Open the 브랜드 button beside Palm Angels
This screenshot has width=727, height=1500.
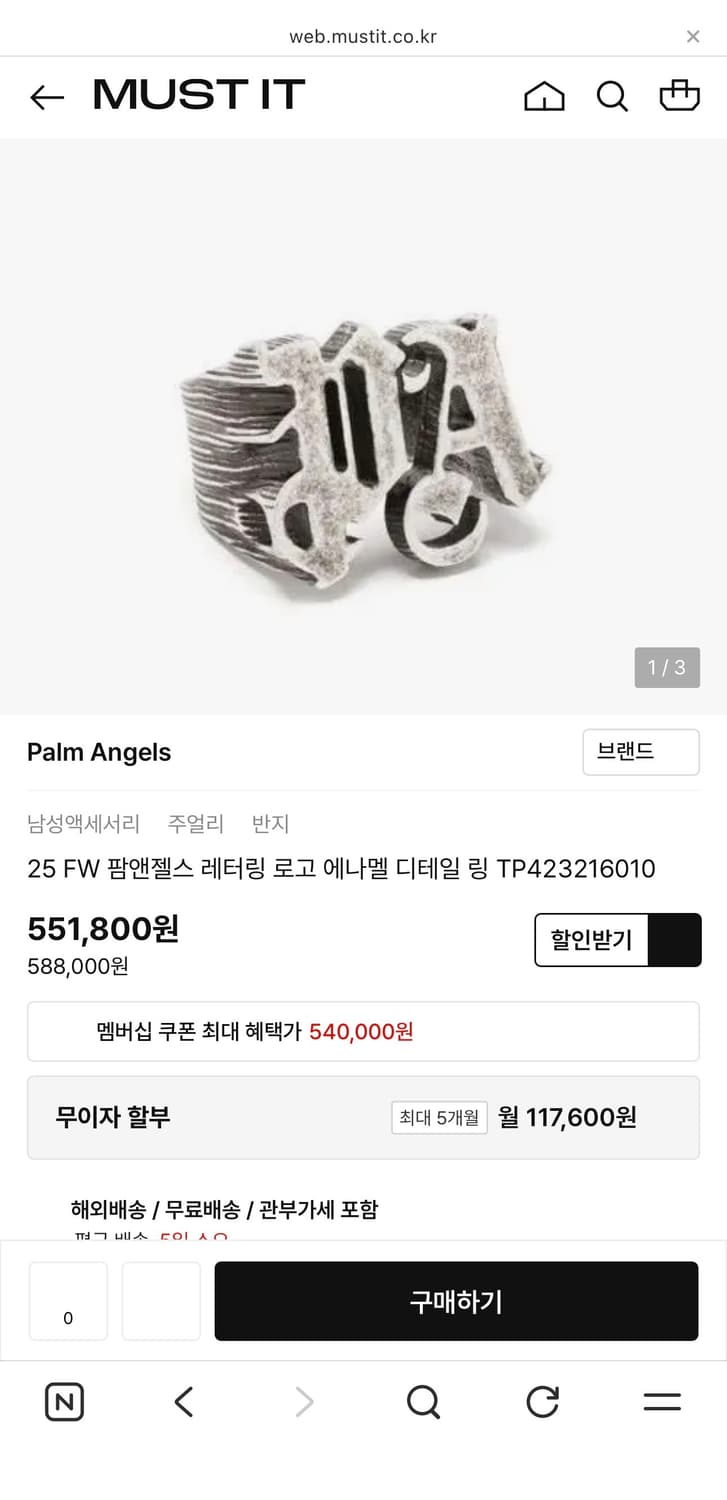(x=640, y=752)
